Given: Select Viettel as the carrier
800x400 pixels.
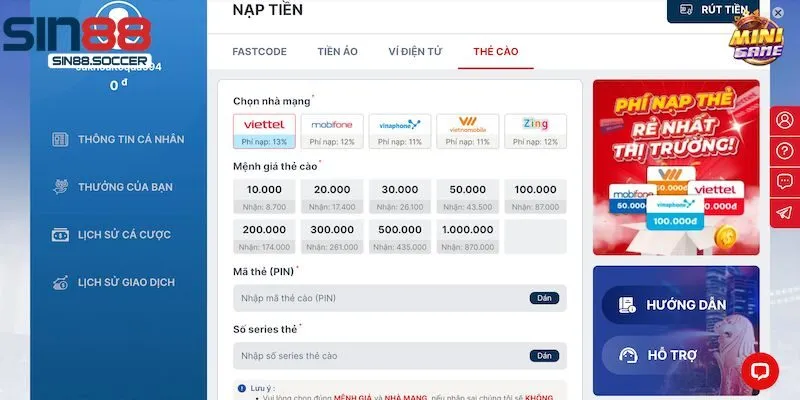Looking at the screenshot, I should (264, 130).
